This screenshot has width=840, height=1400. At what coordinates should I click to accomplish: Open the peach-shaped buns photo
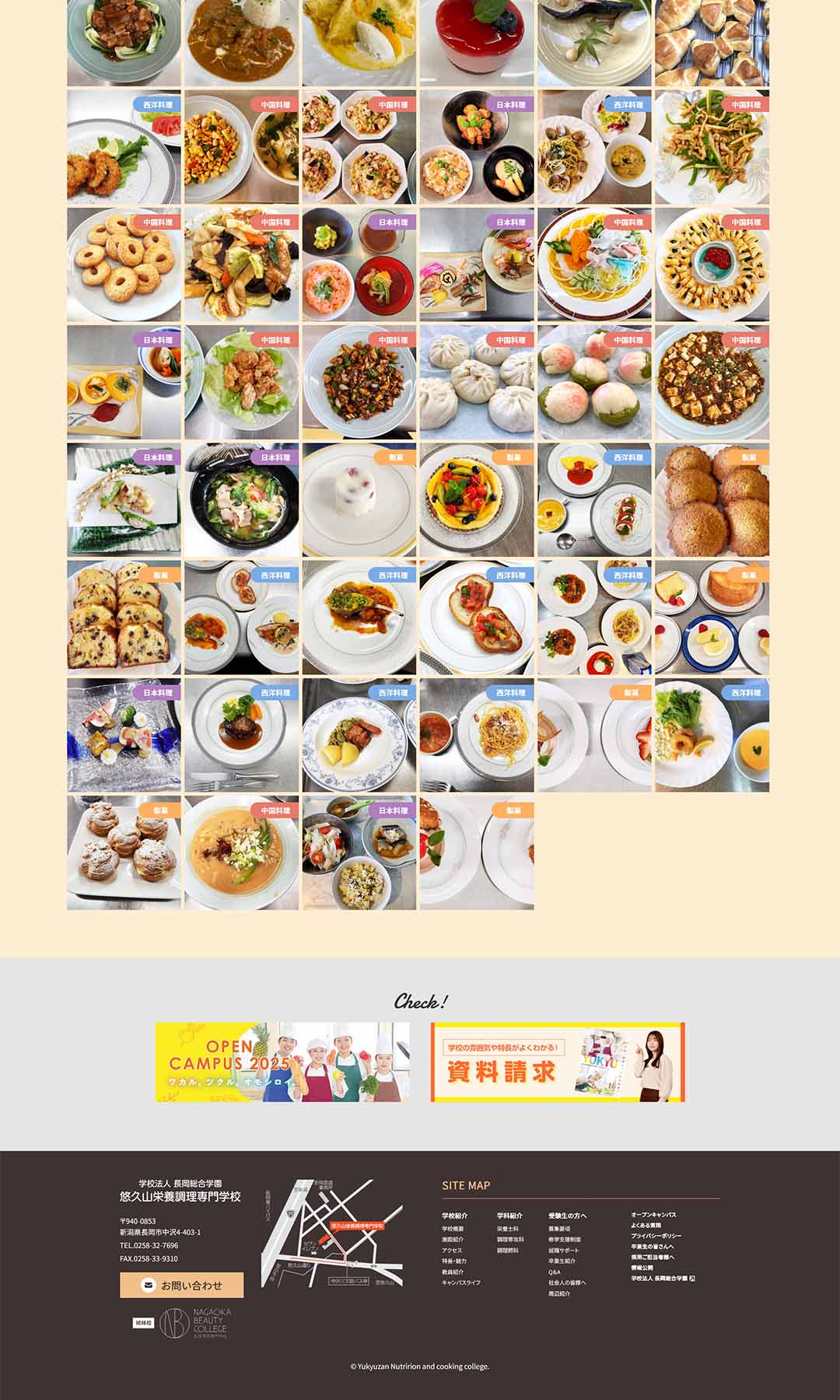594,383
